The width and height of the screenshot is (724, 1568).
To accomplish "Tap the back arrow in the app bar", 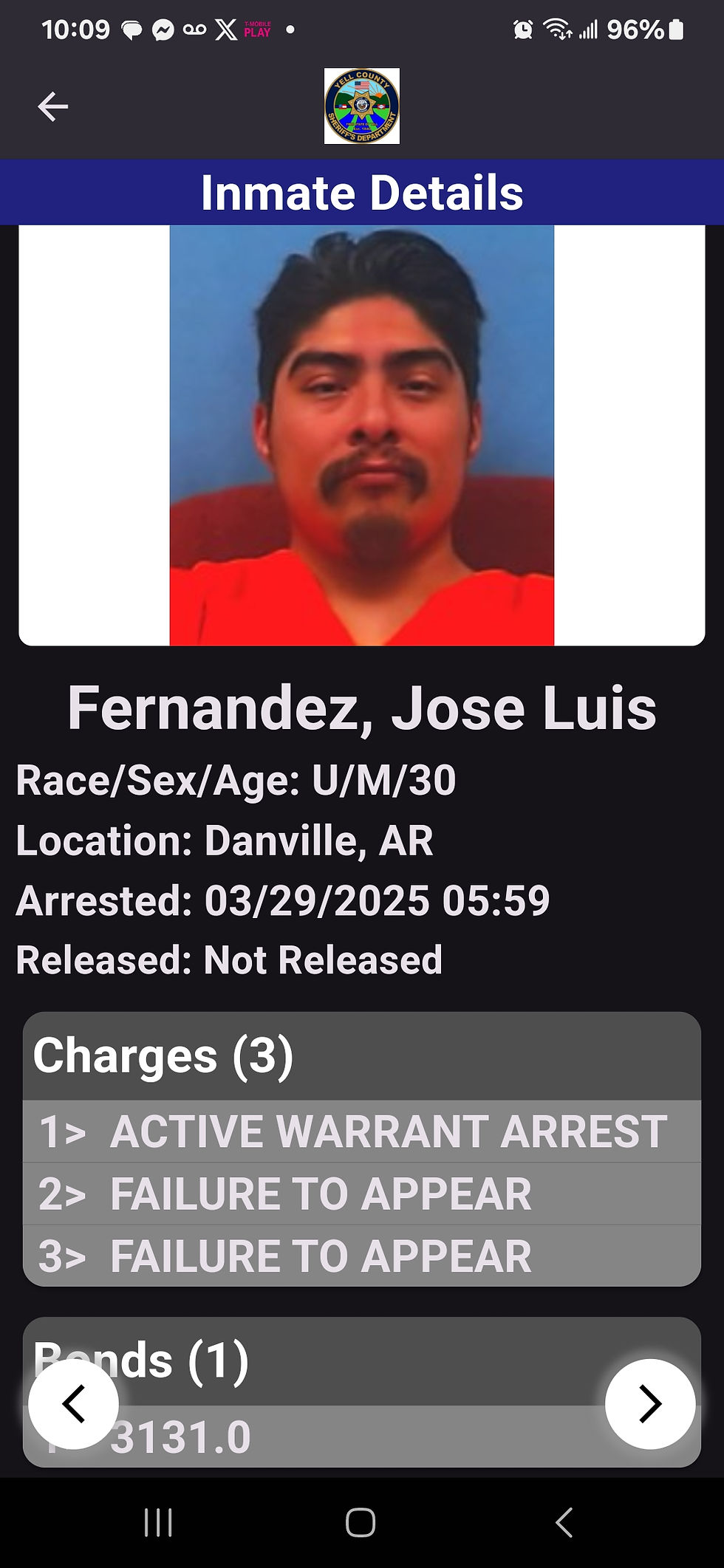I will (53, 107).
